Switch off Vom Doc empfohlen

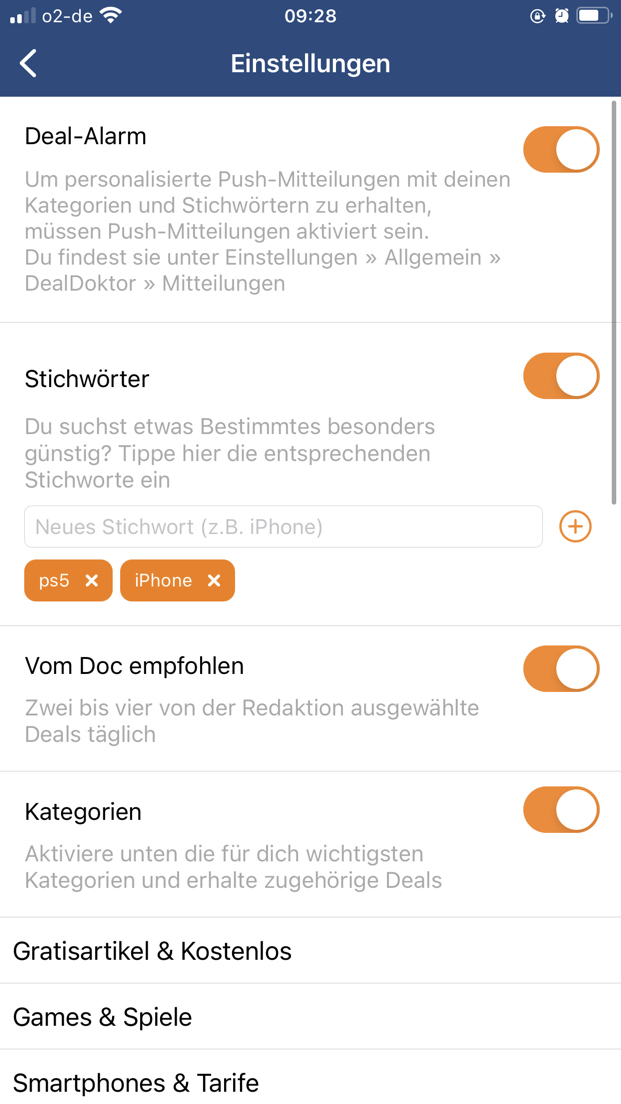[561, 669]
